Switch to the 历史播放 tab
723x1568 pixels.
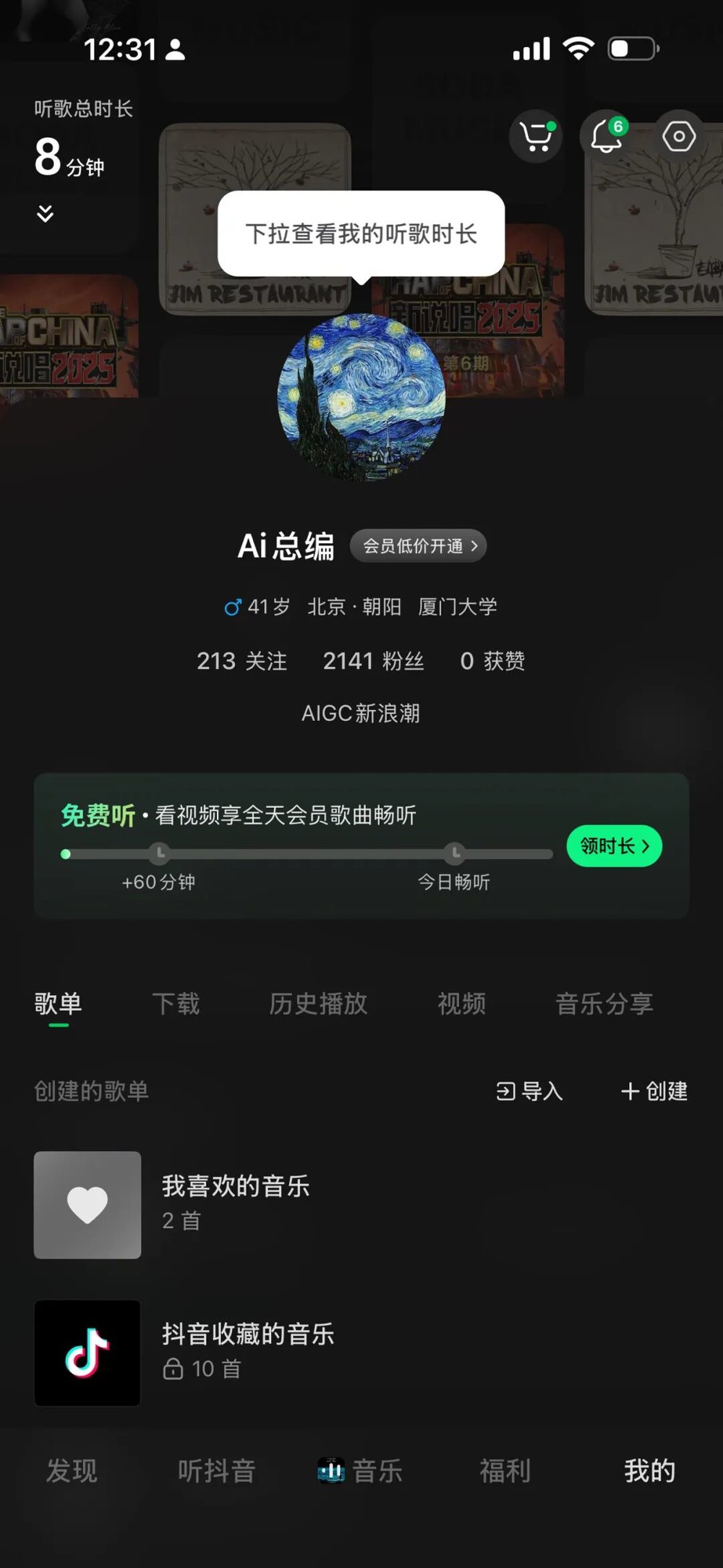coord(318,1004)
